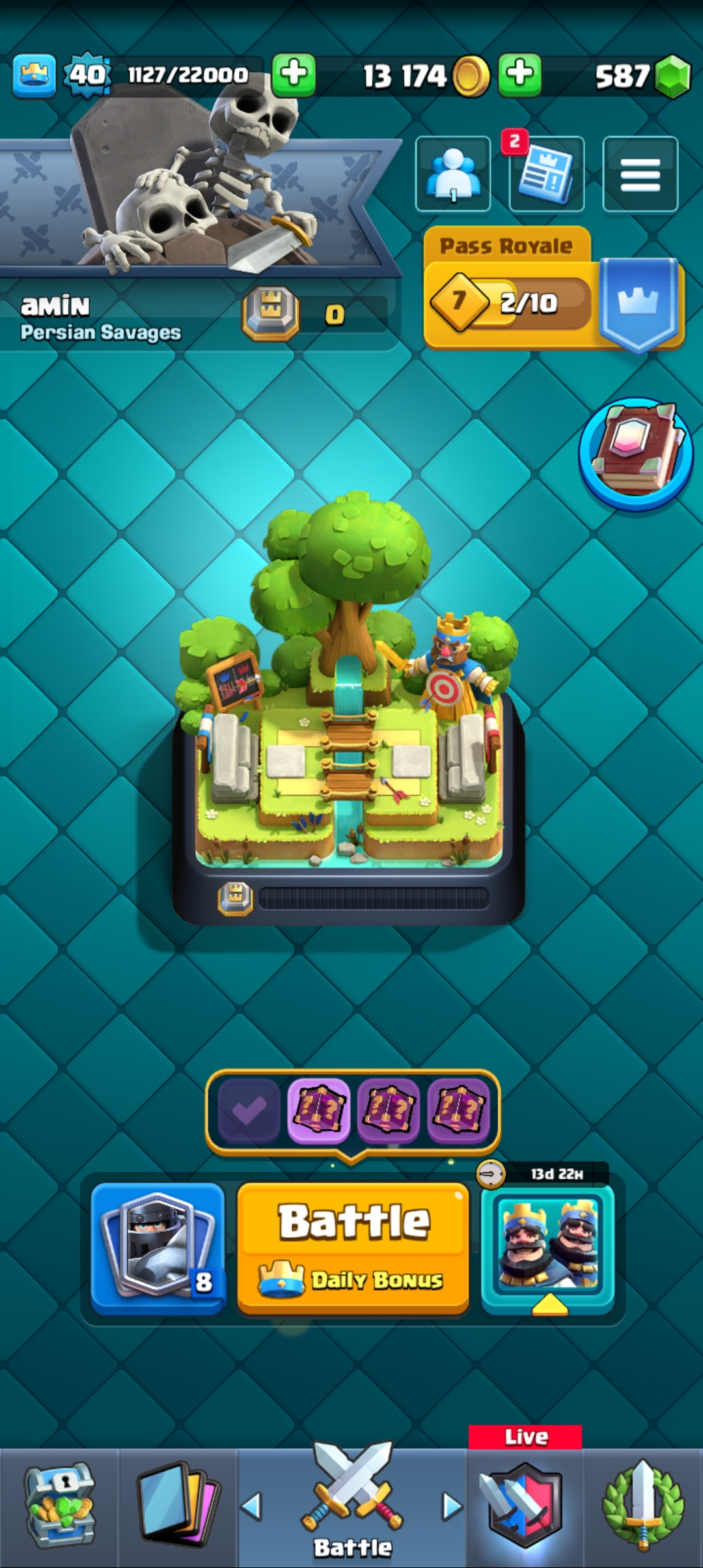Go to the Shop chest tab
Viewport: 703px width, 1568px height.
pyautogui.click(x=59, y=1505)
